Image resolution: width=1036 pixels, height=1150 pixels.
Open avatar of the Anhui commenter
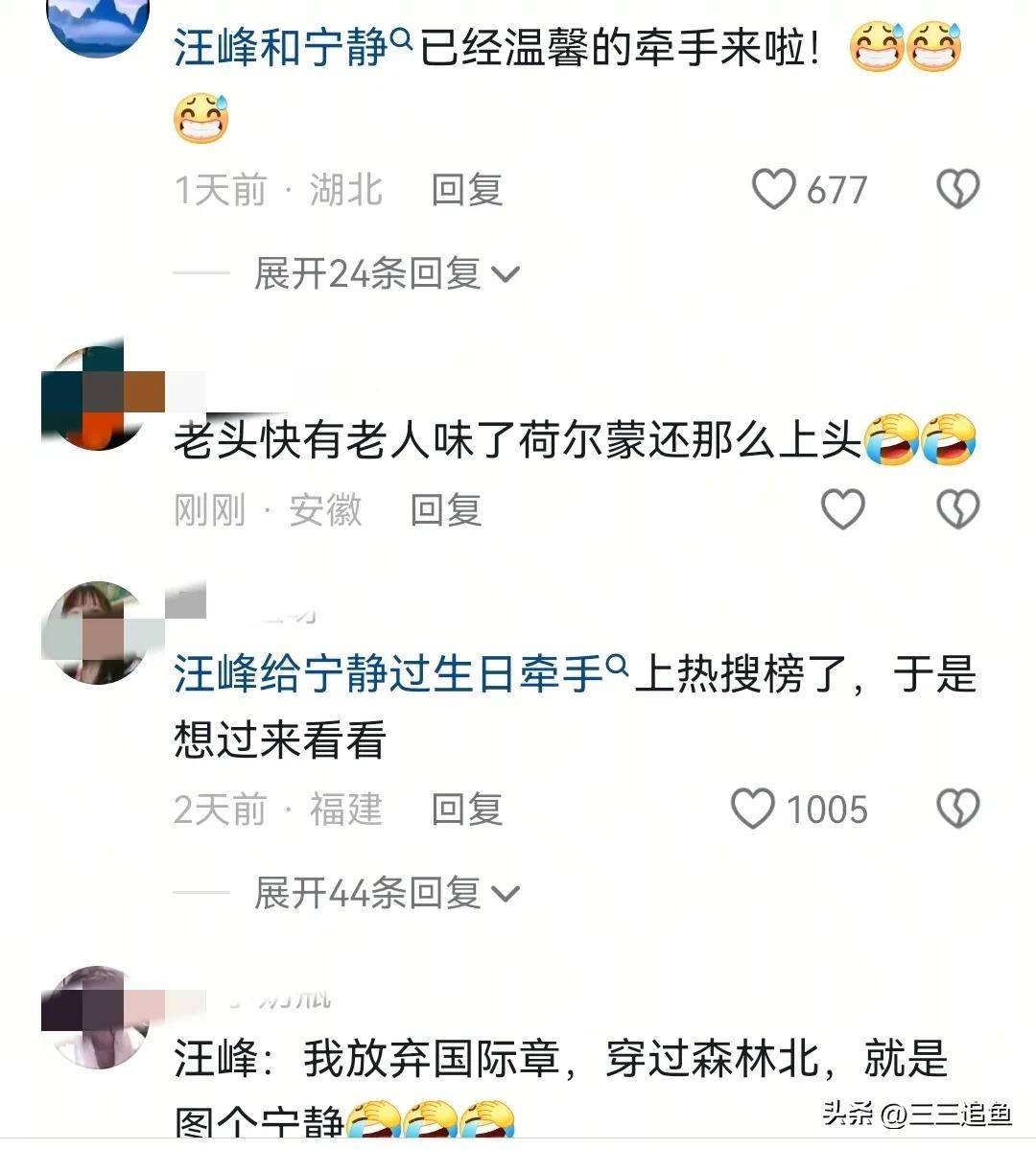pos(101,397)
